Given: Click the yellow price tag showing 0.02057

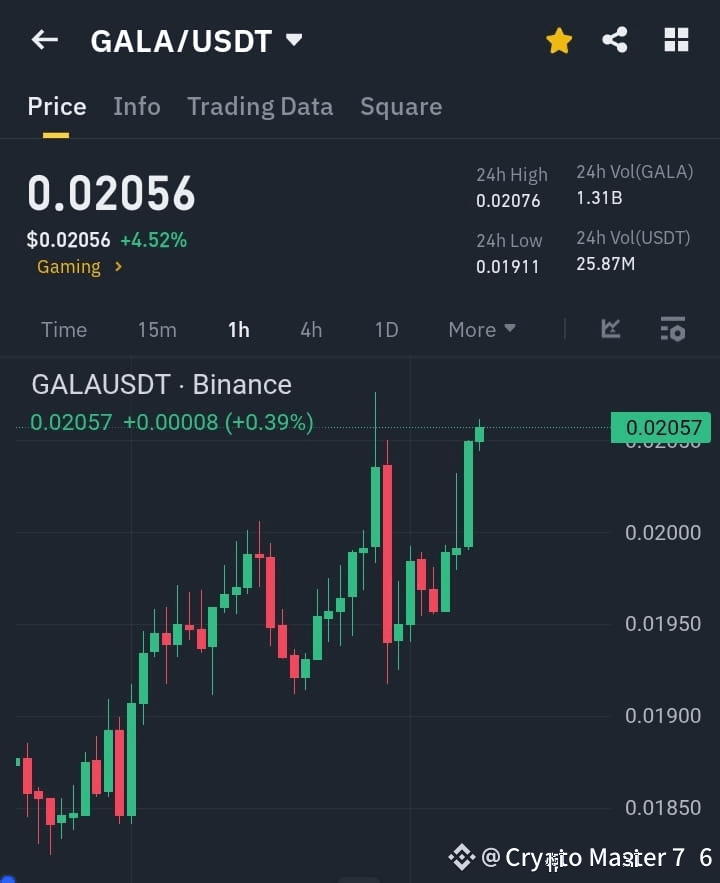Looking at the screenshot, I should [662, 427].
